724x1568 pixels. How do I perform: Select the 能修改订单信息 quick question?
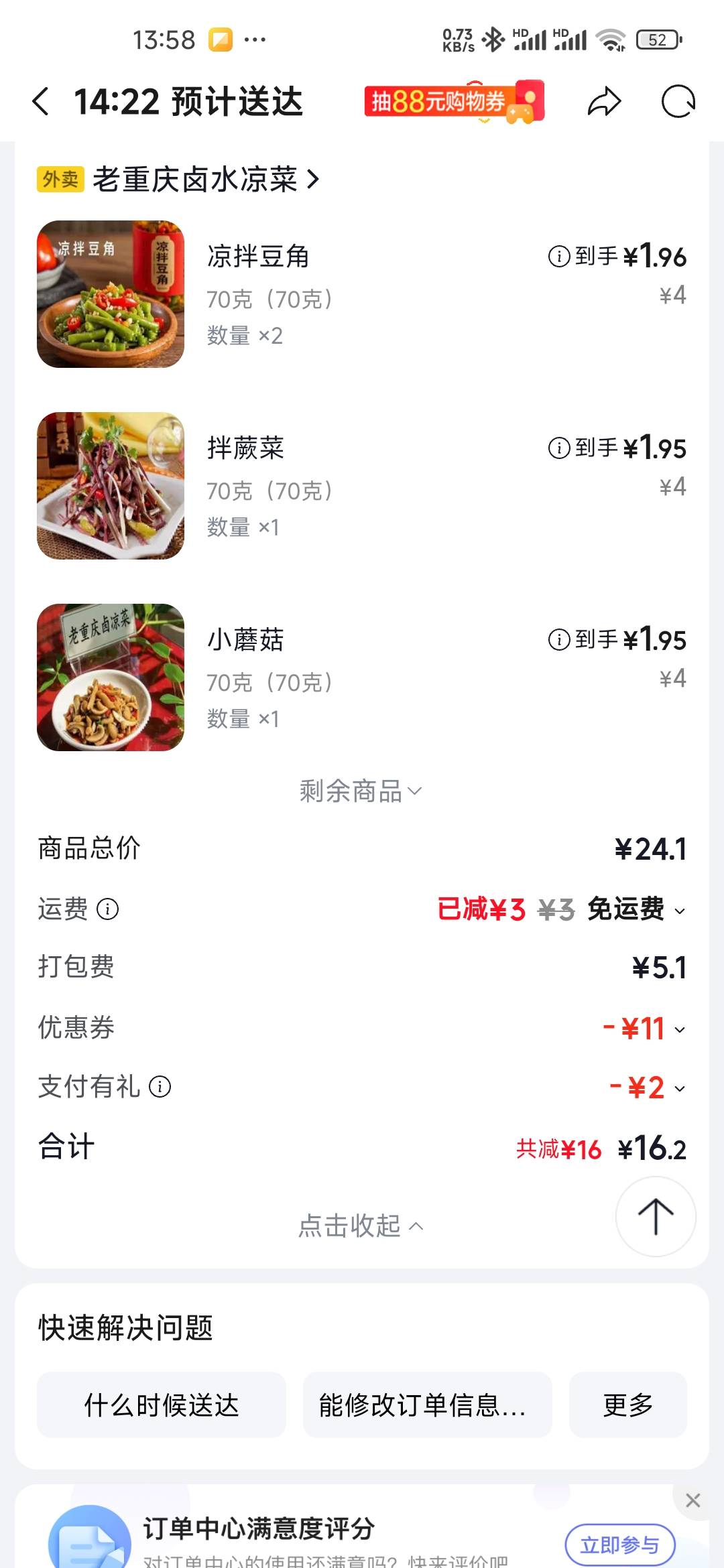[428, 1404]
